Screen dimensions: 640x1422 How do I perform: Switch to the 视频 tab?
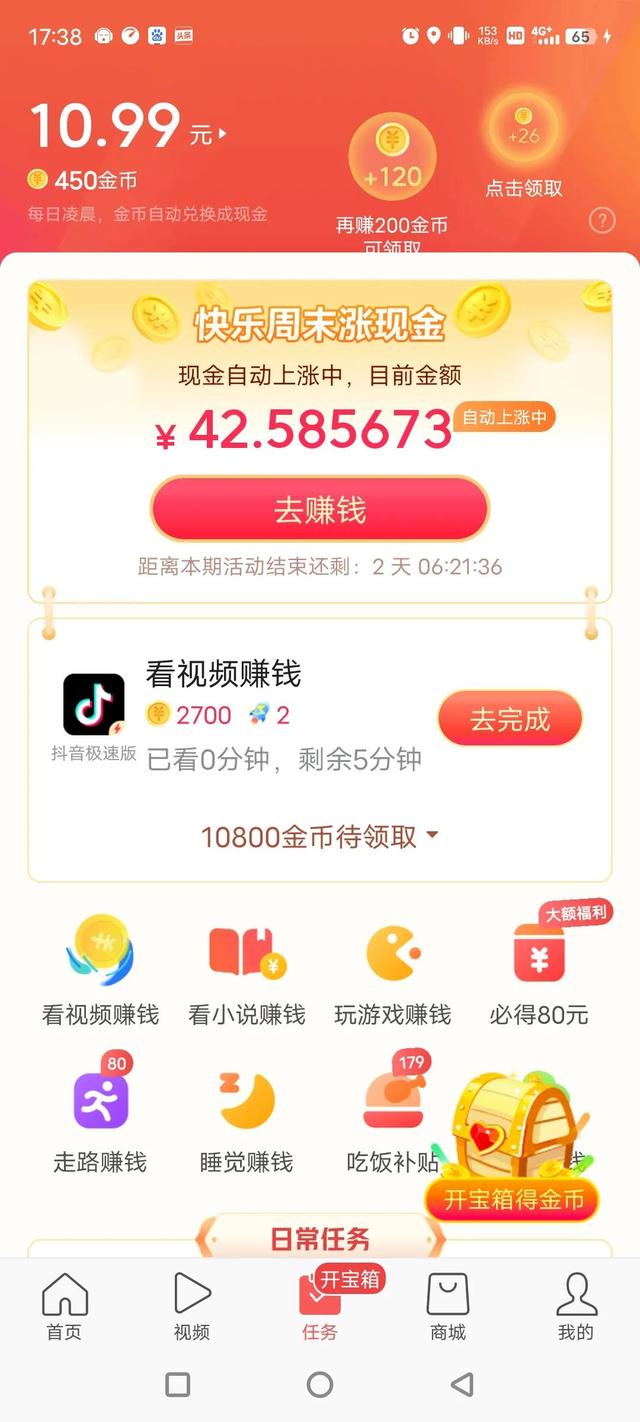192,1306
